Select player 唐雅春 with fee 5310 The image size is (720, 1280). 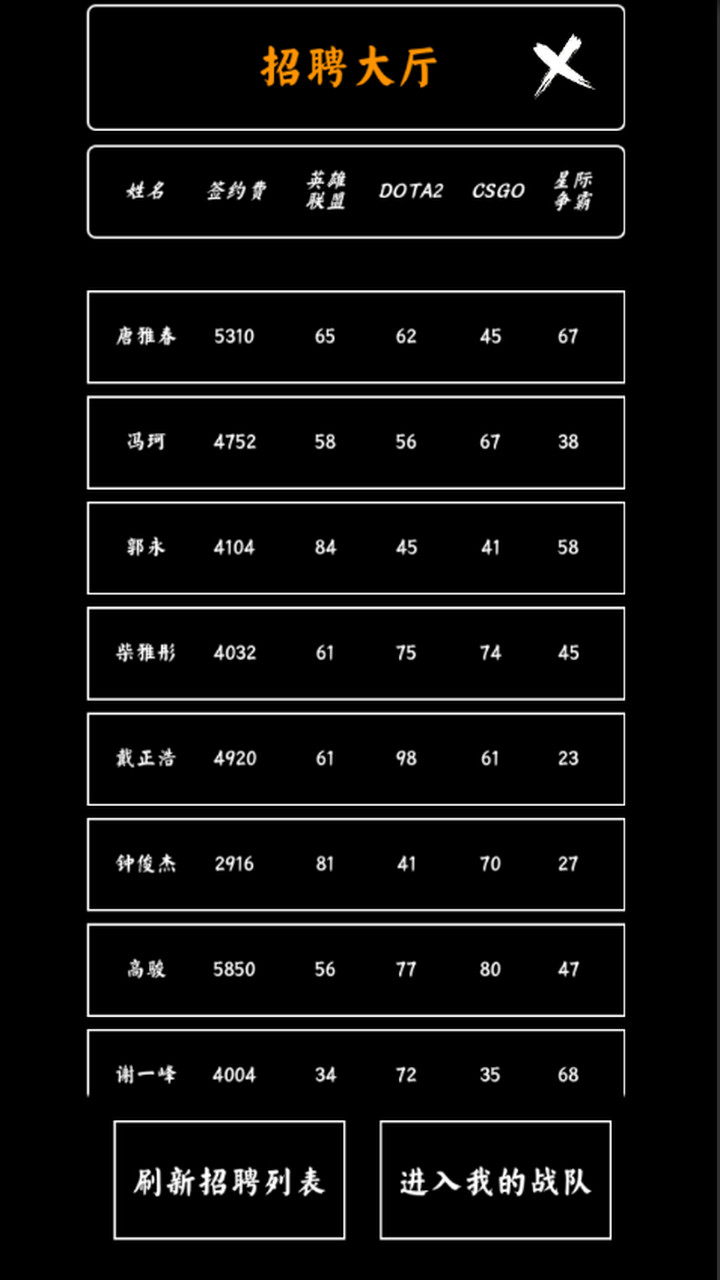[355, 337]
